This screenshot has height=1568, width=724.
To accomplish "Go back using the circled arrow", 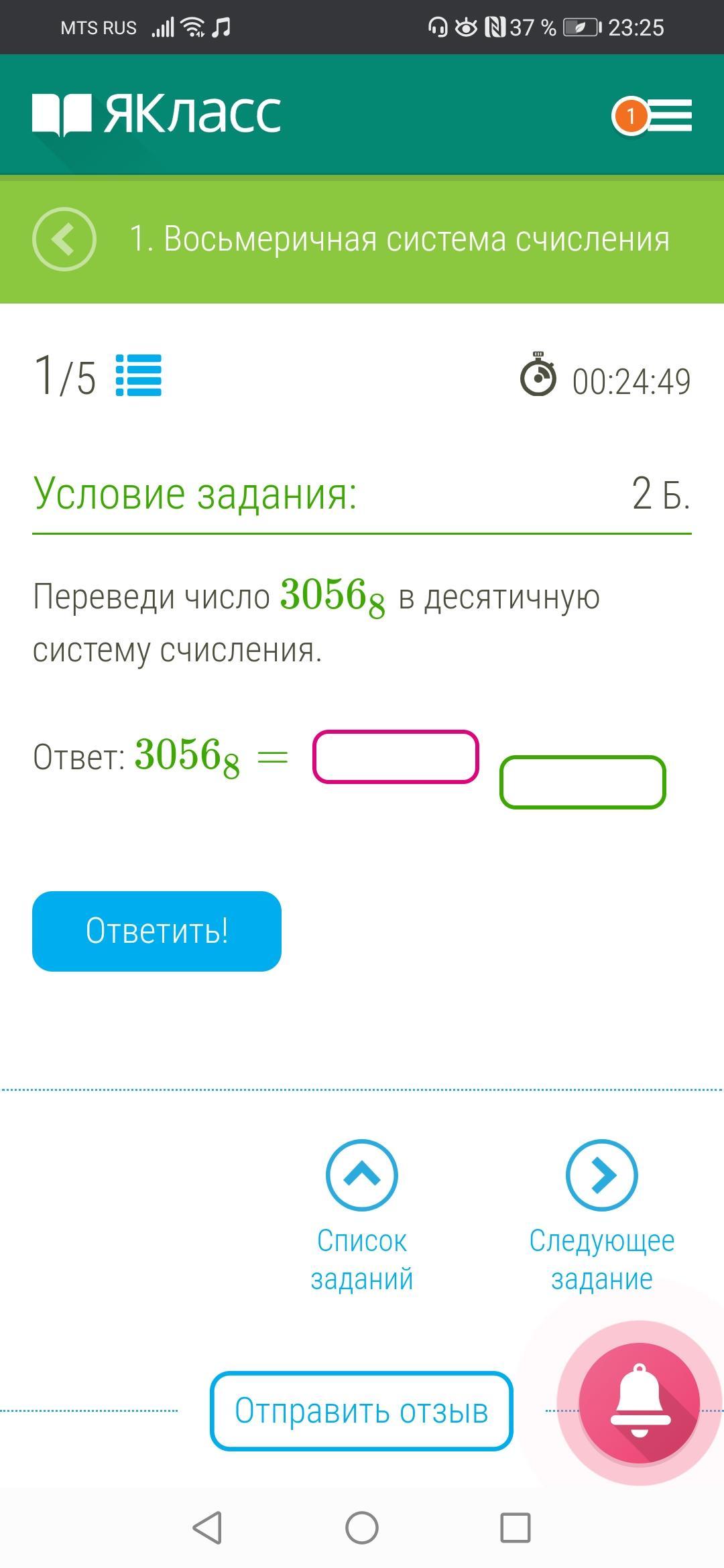I will click(x=64, y=239).
